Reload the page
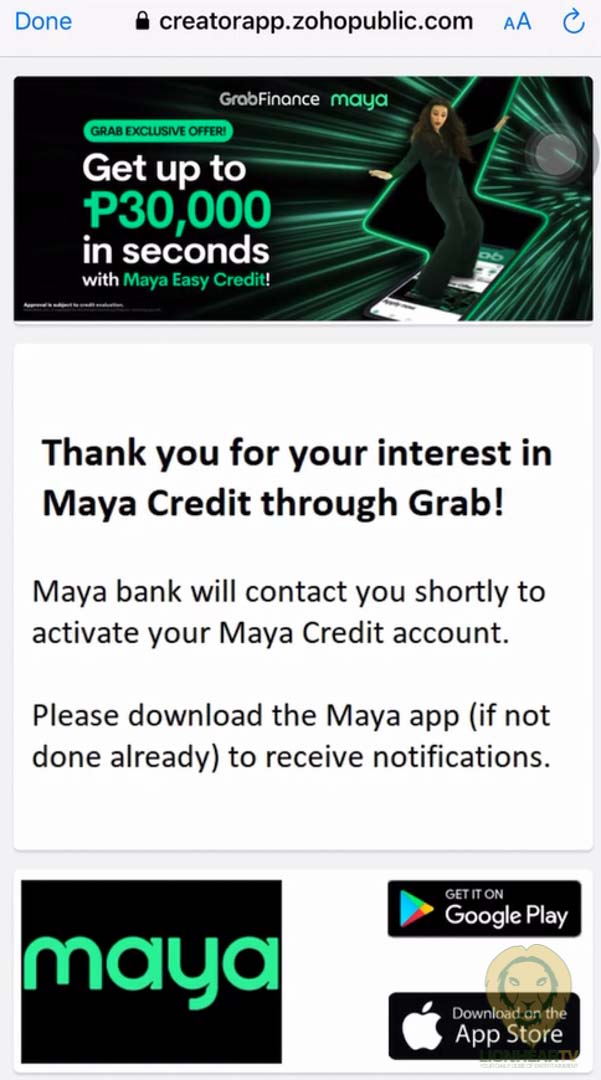601x1080 pixels. coord(574,21)
